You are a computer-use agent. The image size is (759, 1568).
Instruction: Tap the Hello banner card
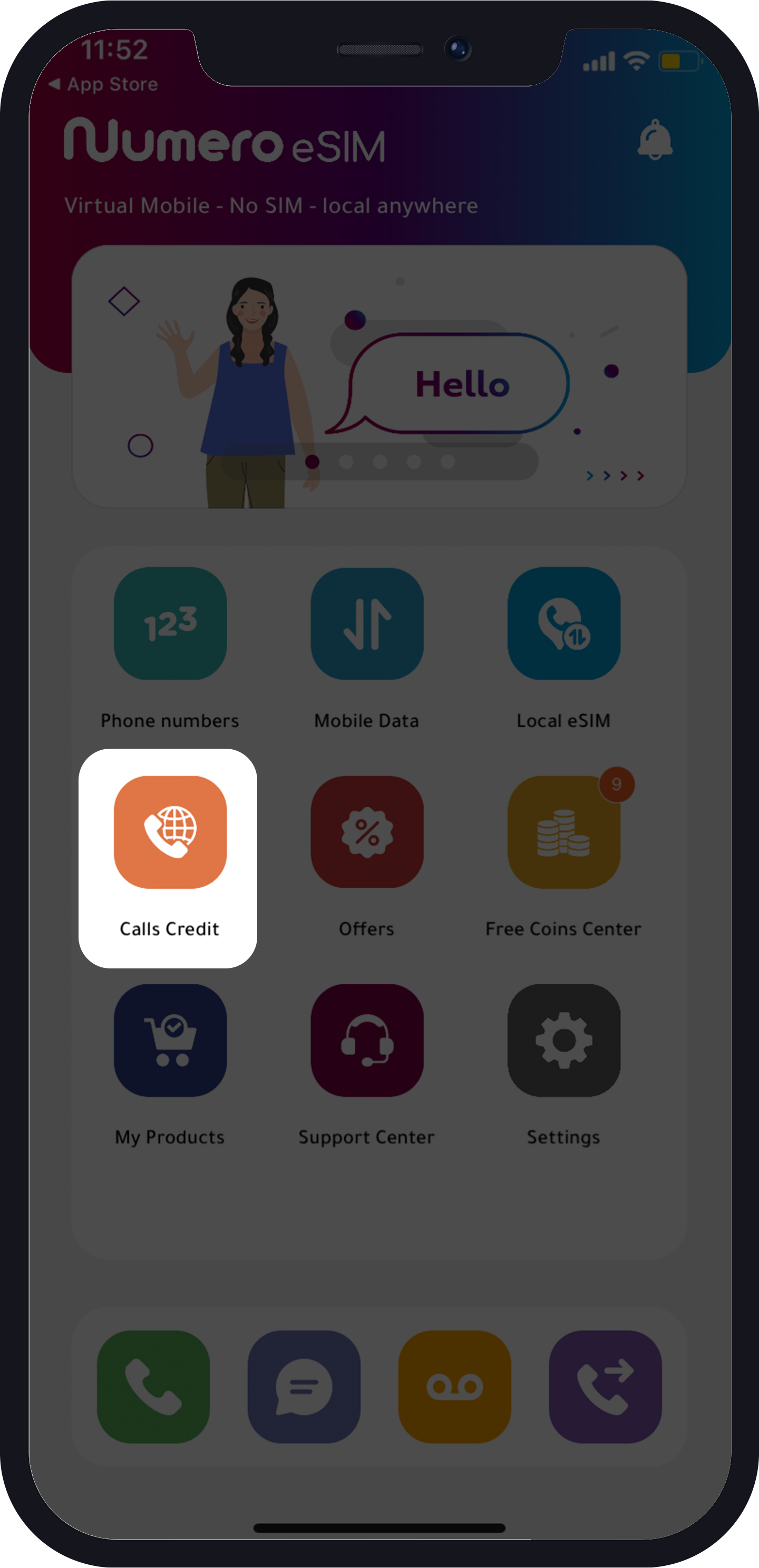point(379,376)
